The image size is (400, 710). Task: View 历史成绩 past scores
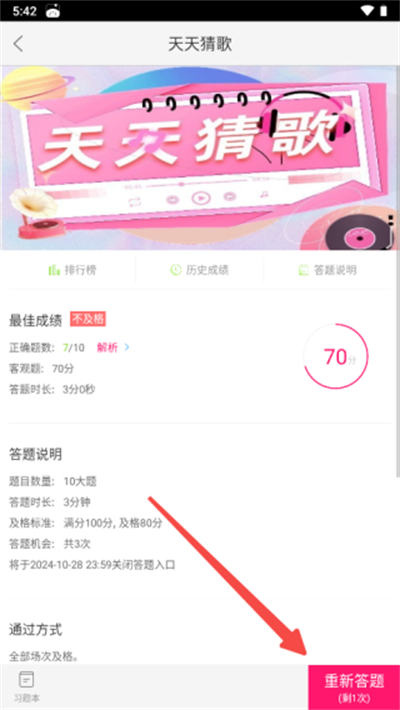point(199,270)
